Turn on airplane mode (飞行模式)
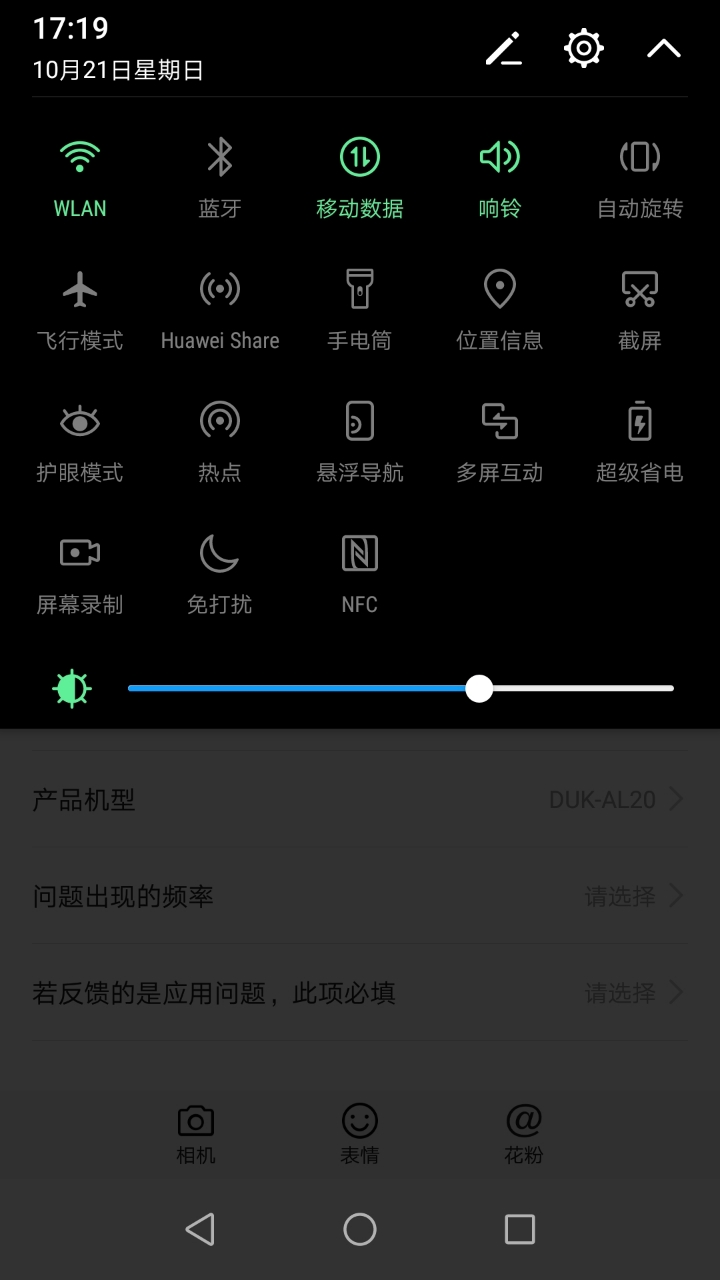 pos(80,290)
